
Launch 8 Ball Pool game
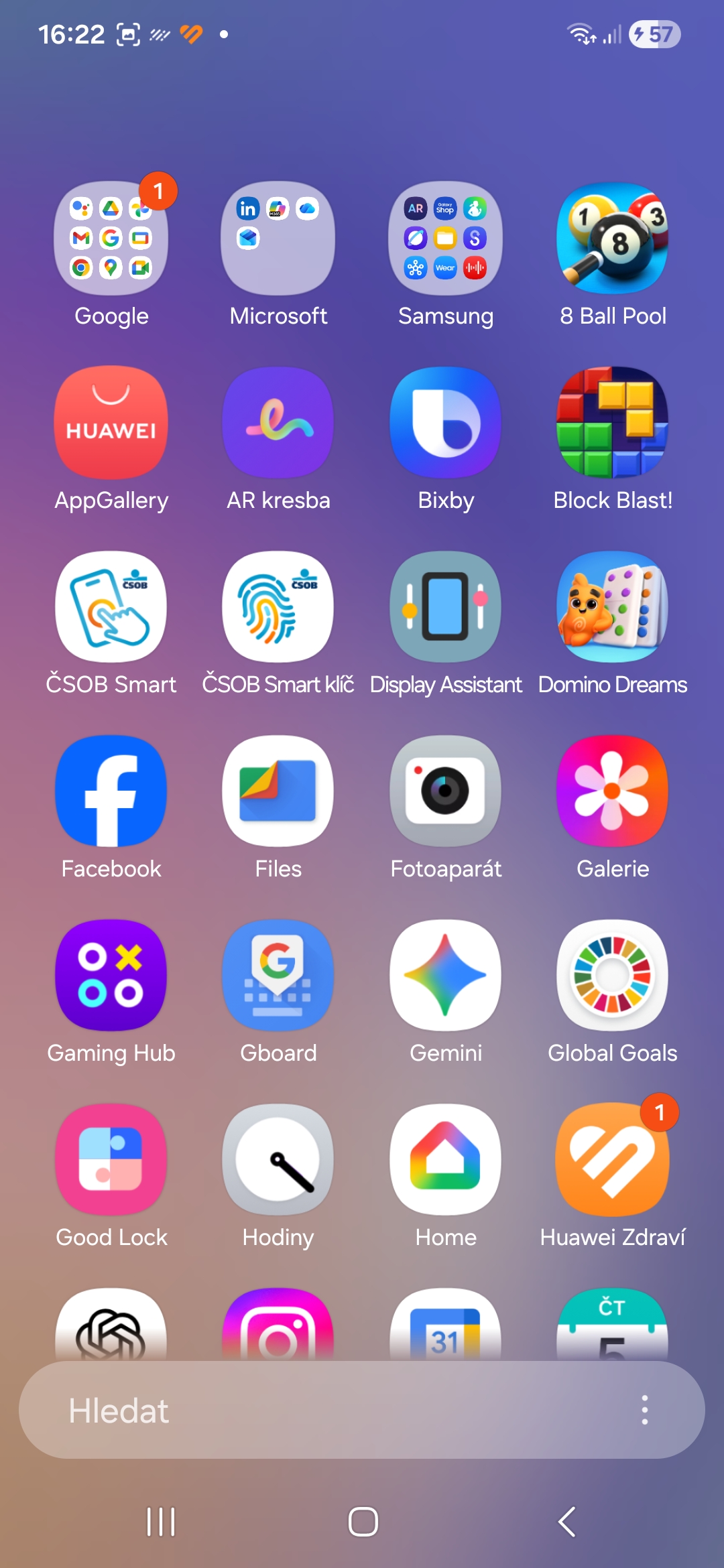coord(613,239)
